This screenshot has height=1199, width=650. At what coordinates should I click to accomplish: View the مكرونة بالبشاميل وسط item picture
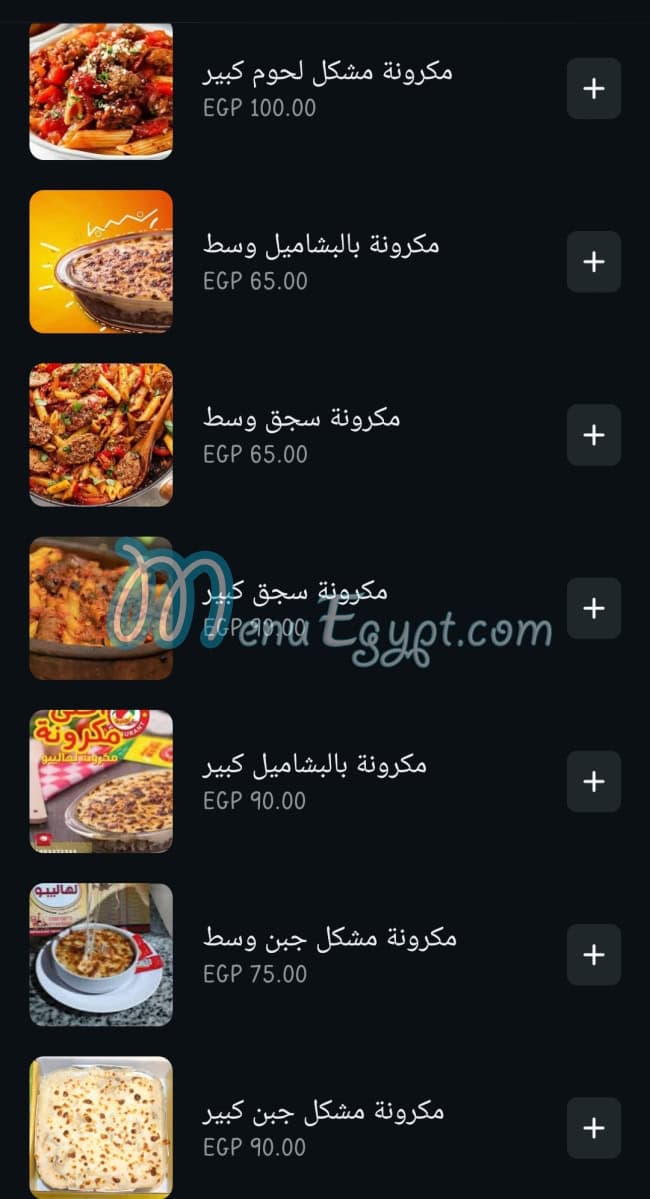pyautogui.click(x=101, y=261)
